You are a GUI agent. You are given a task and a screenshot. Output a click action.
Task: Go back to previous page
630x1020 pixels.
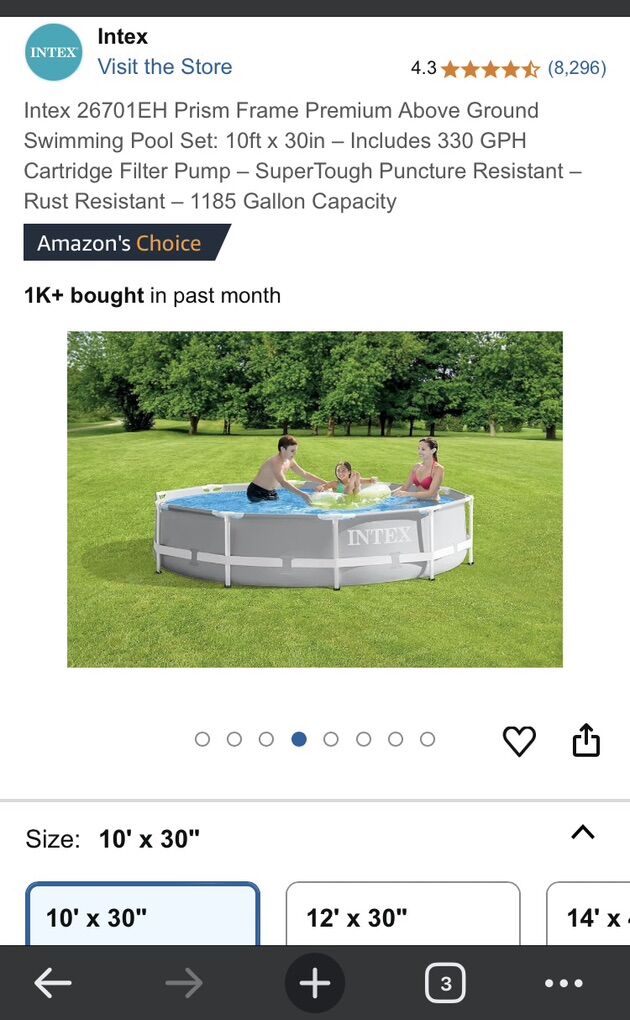tap(53, 984)
